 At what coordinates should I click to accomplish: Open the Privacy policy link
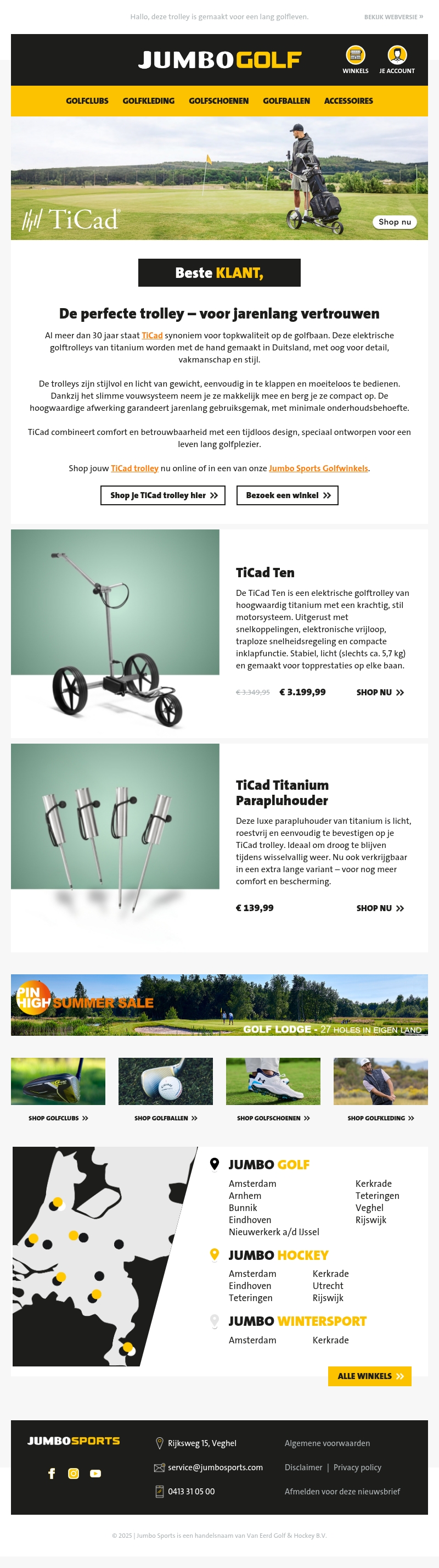point(357,1467)
